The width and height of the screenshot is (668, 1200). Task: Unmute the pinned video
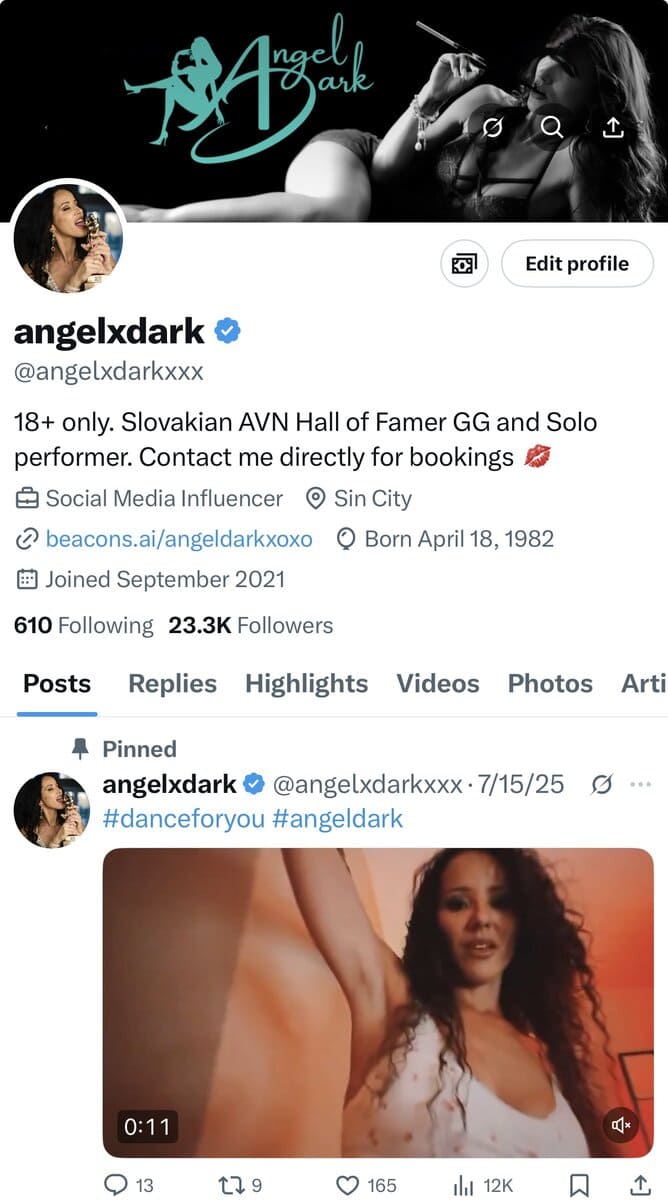621,1126
